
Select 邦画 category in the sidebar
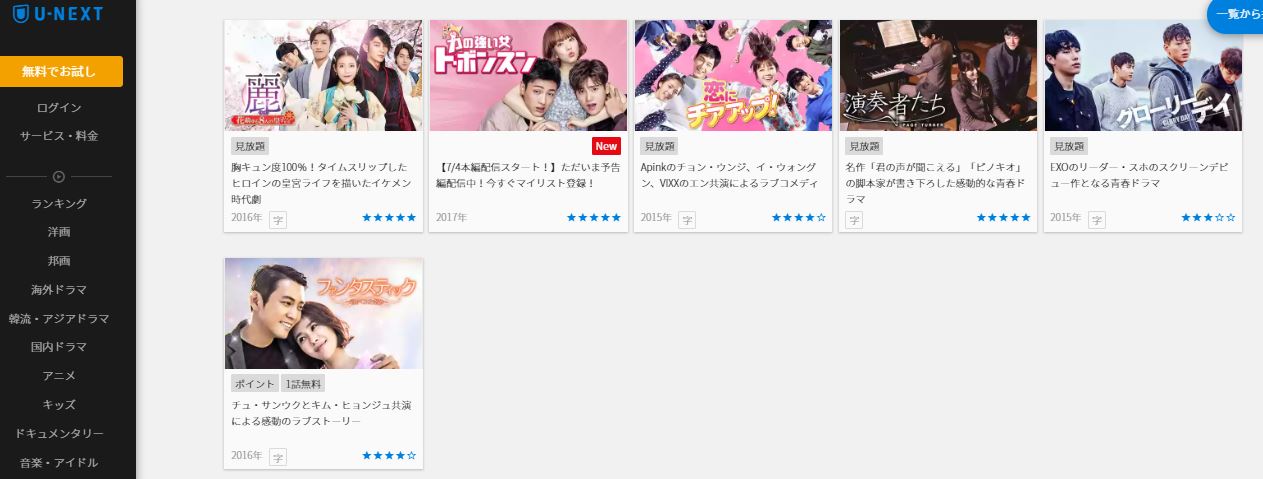(x=59, y=261)
